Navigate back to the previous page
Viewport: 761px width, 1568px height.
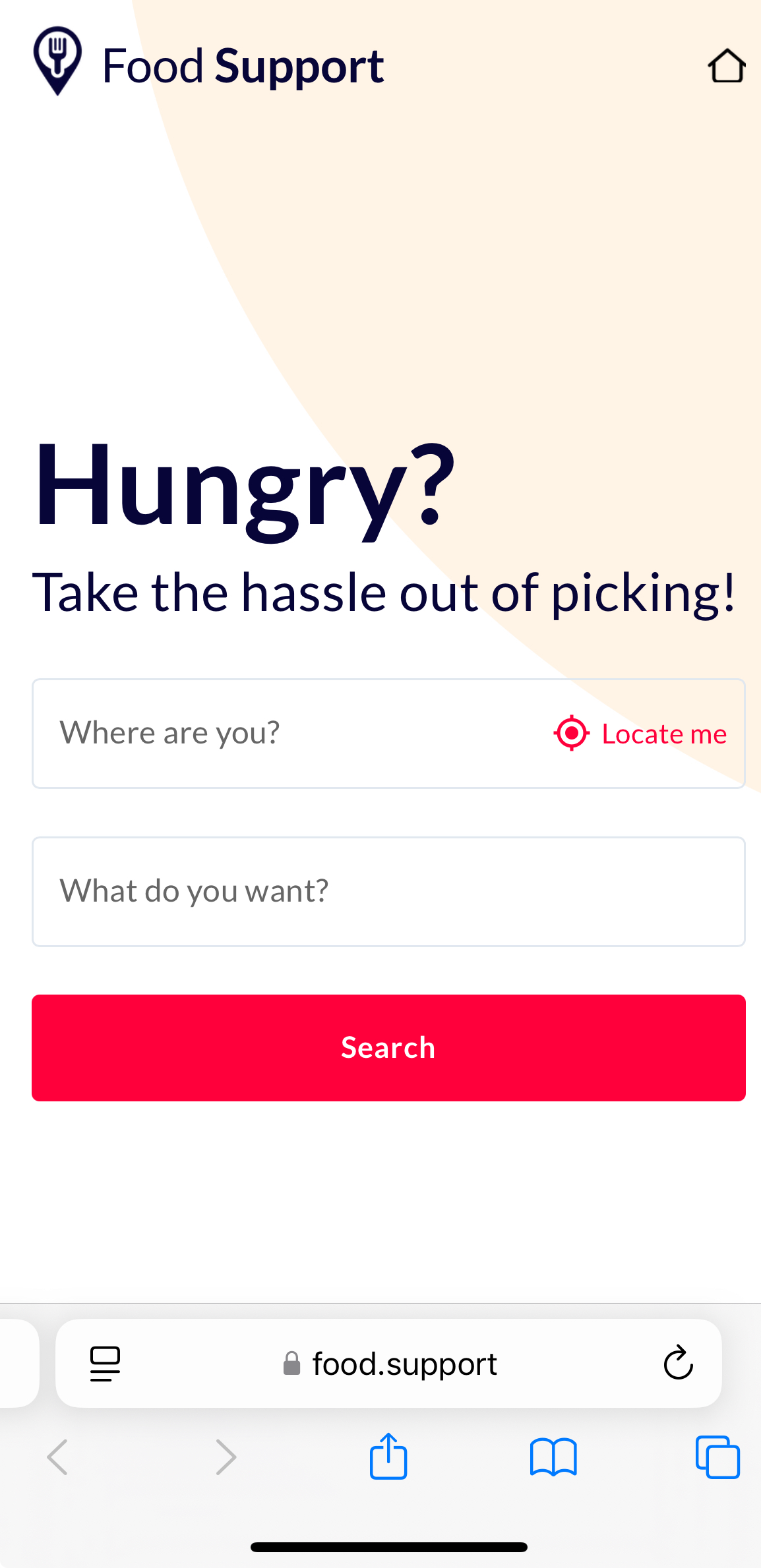pyautogui.click(x=58, y=1457)
